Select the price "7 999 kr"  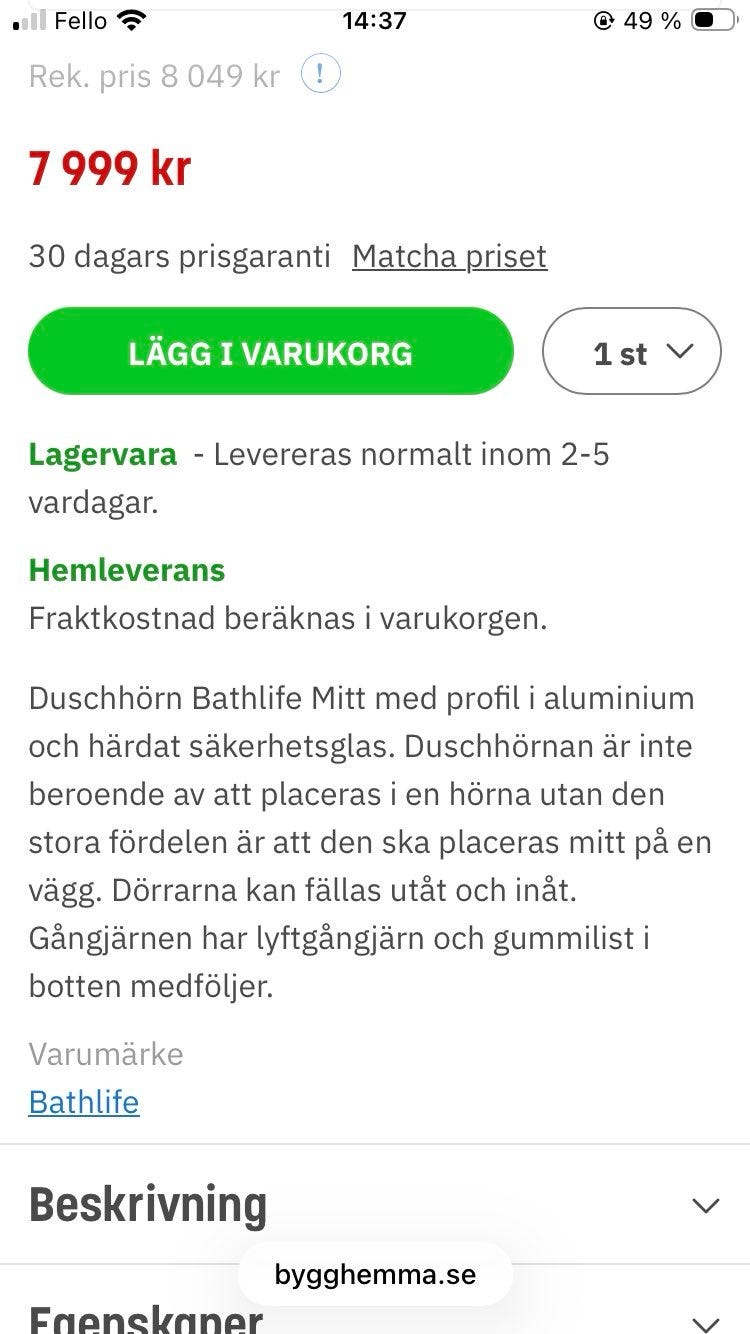[x=107, y=168]
